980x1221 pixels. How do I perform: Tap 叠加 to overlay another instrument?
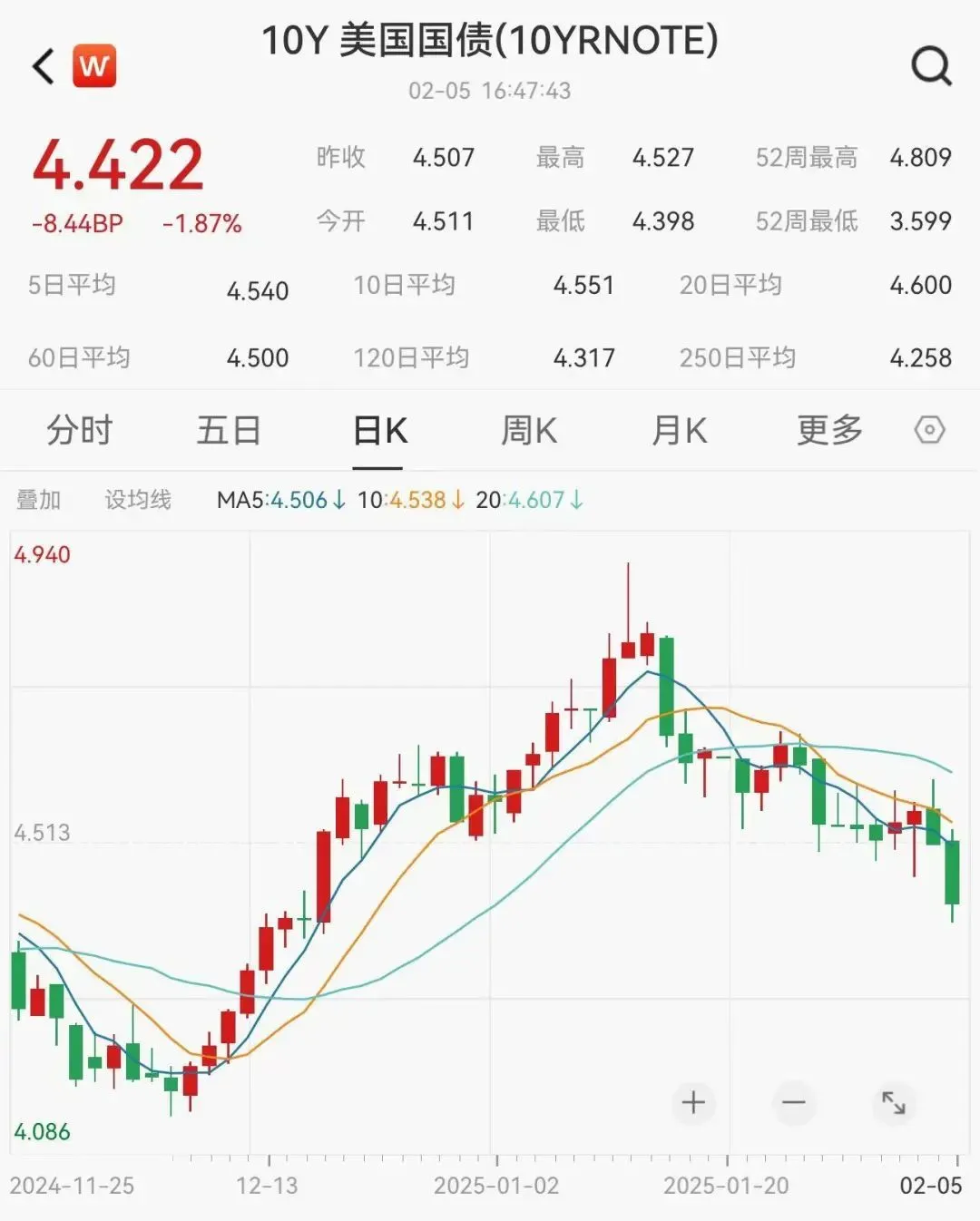pos(39,500)
